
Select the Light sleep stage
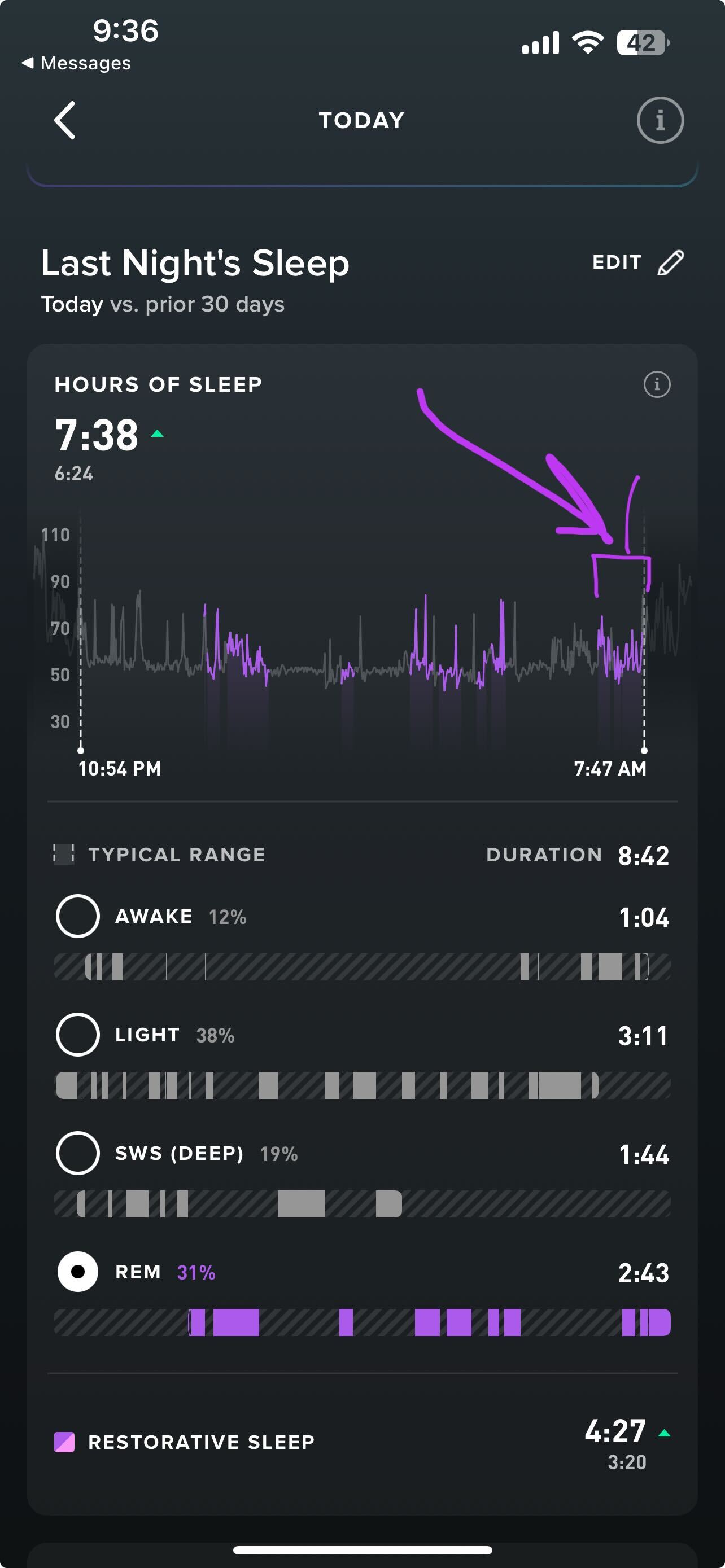78,1034
